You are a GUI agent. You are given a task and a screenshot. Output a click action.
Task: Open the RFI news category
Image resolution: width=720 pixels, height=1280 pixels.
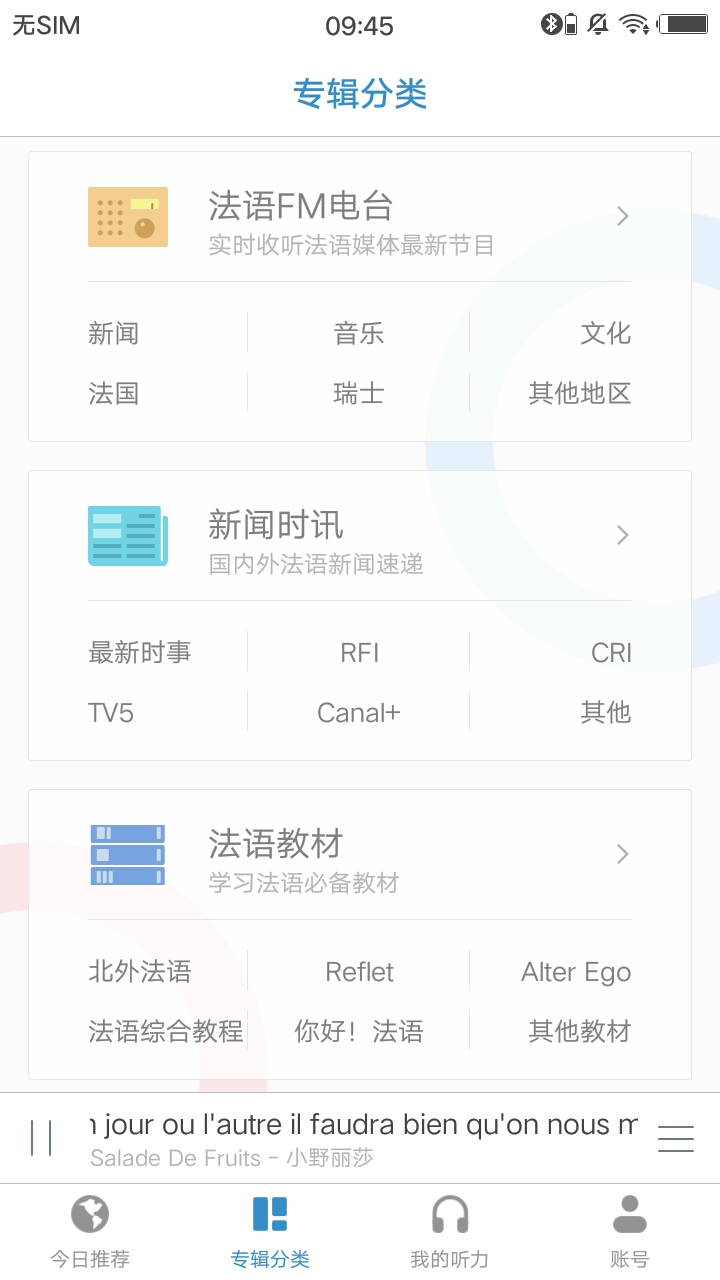click(x=360, y=652)
